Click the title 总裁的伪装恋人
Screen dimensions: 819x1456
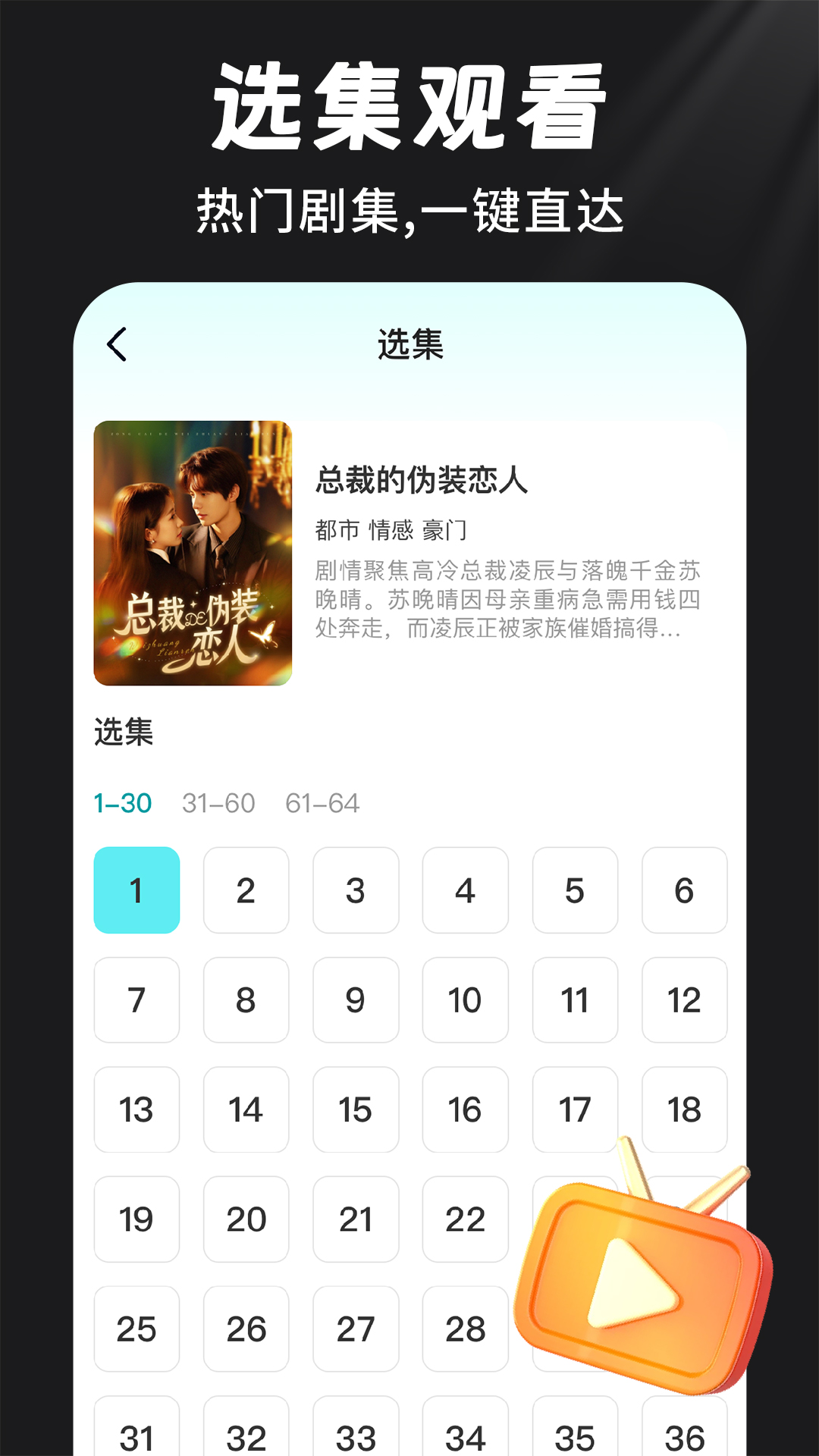tap(419, 480)
